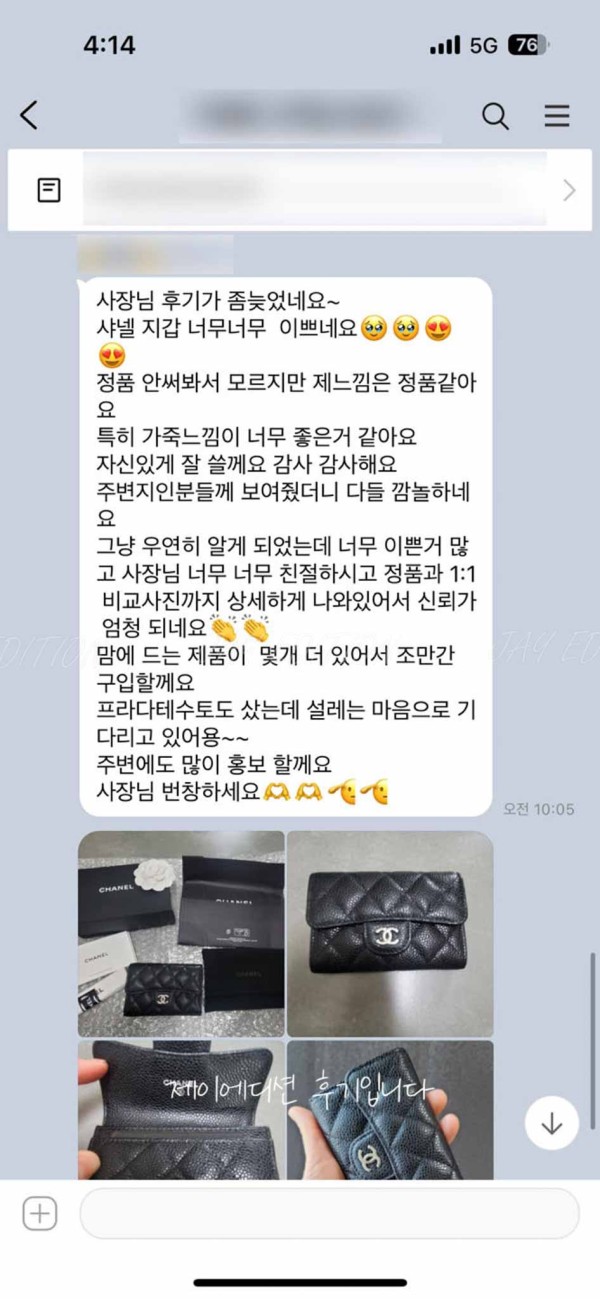Viewport: 600px width, 1299px height.
Task: View close-up photo of quilted wallet front
Action: (x=390, y=933)
